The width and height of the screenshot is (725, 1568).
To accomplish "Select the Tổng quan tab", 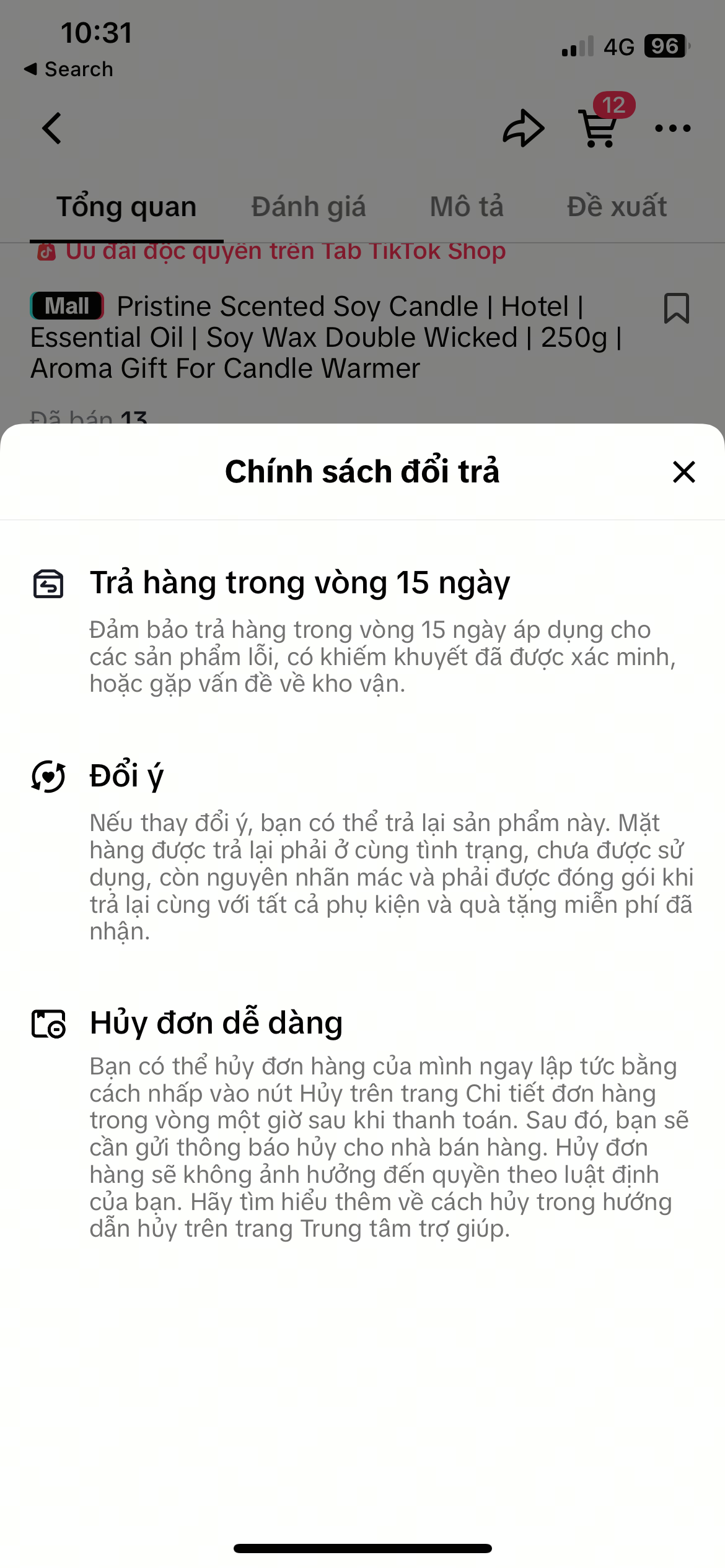I will [x=126, y=207].
